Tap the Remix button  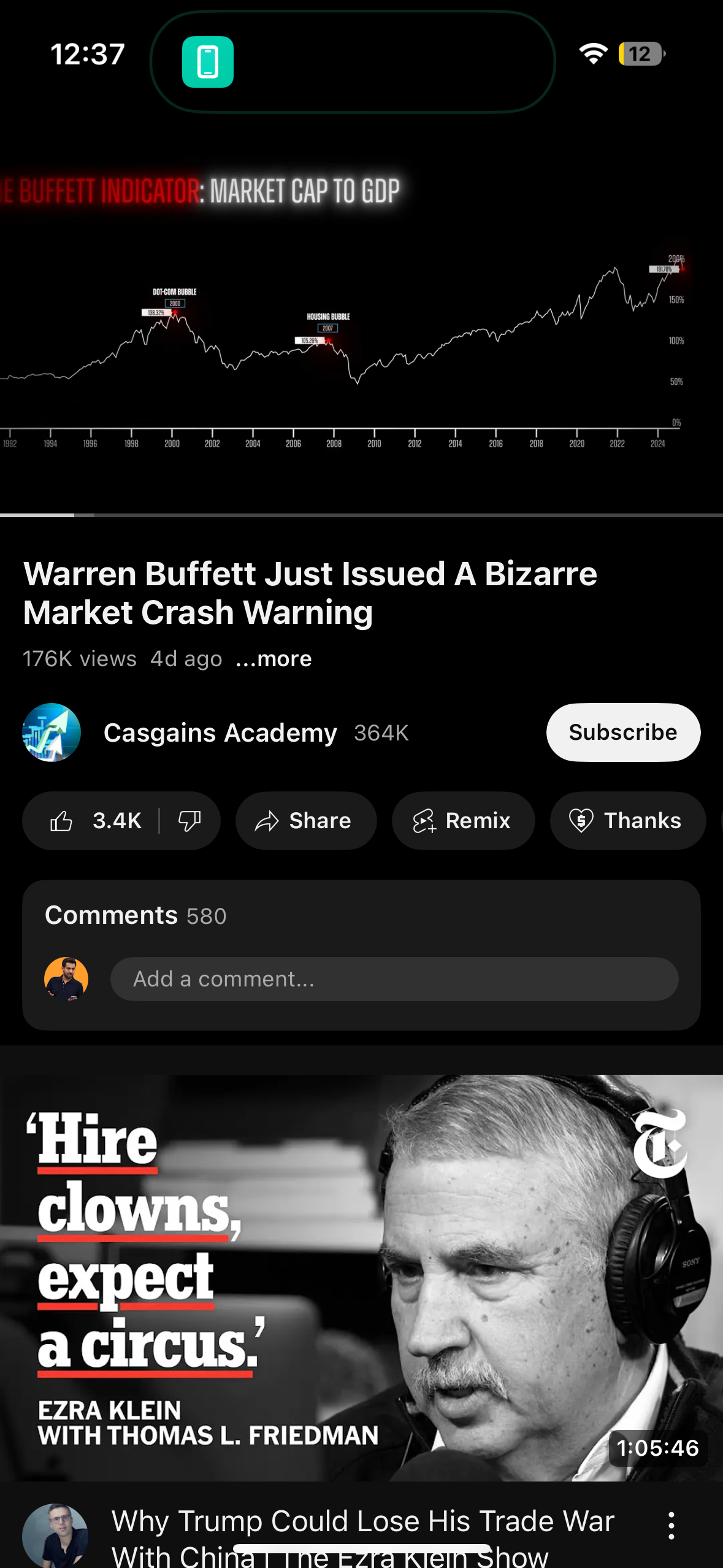463,821
